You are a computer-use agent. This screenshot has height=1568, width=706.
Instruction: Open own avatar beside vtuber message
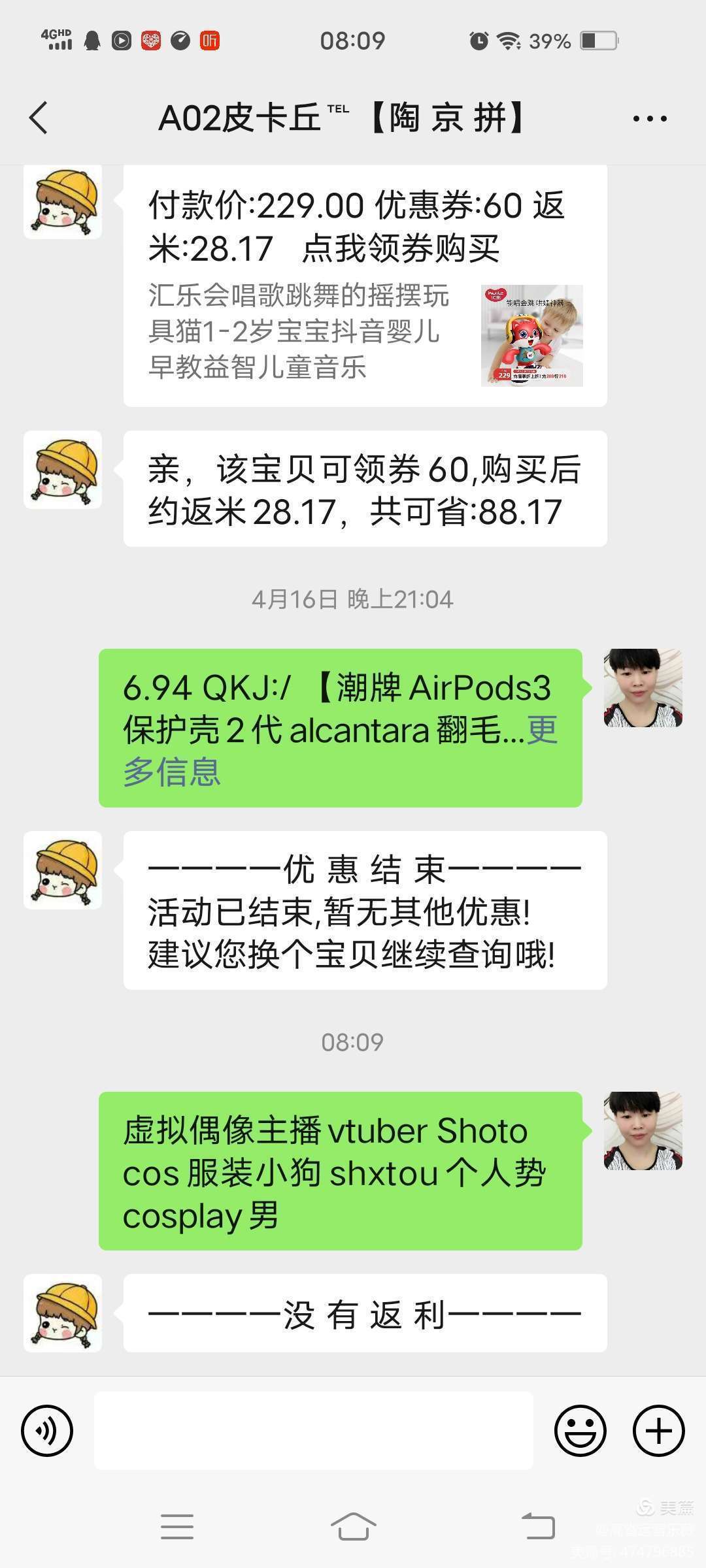(x=643, y=1130)
